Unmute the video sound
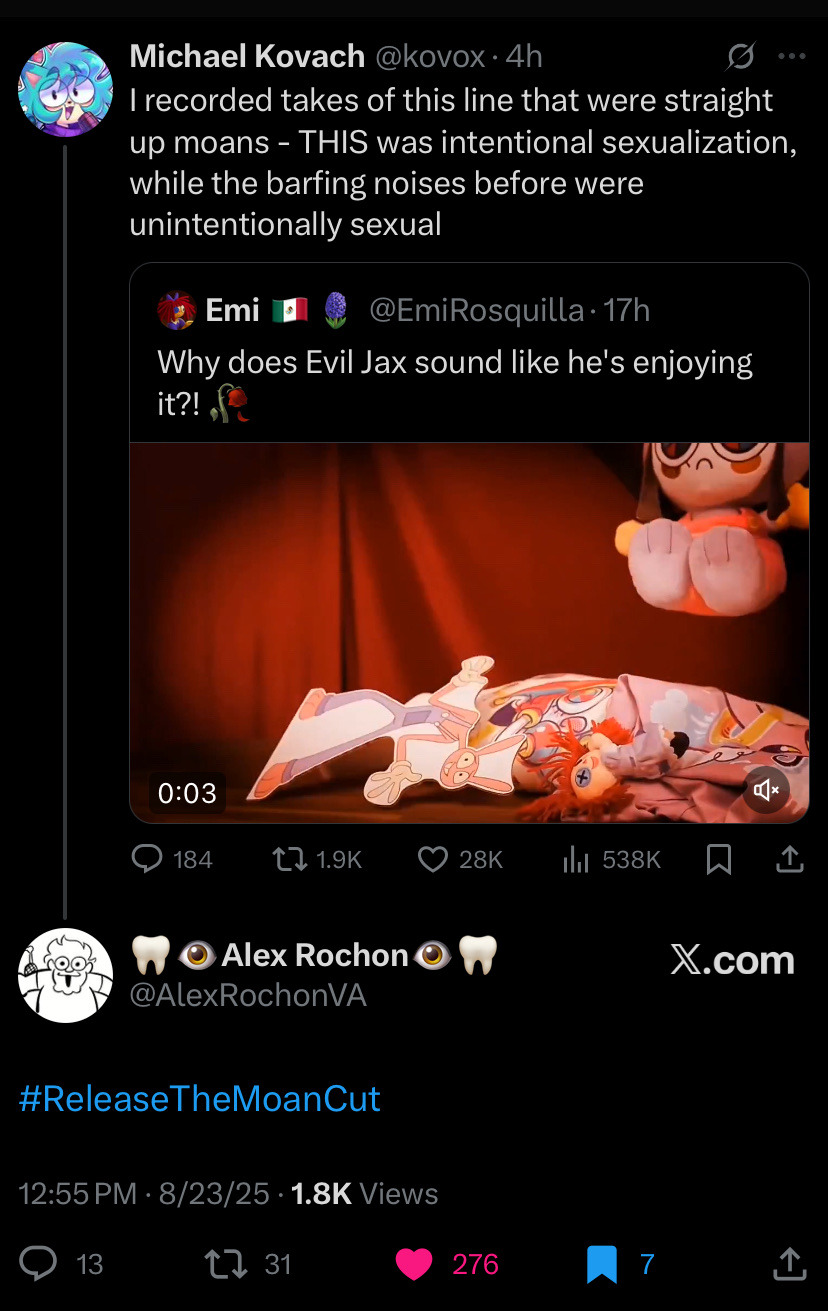828x1311 pixels. tap(766, 790)
